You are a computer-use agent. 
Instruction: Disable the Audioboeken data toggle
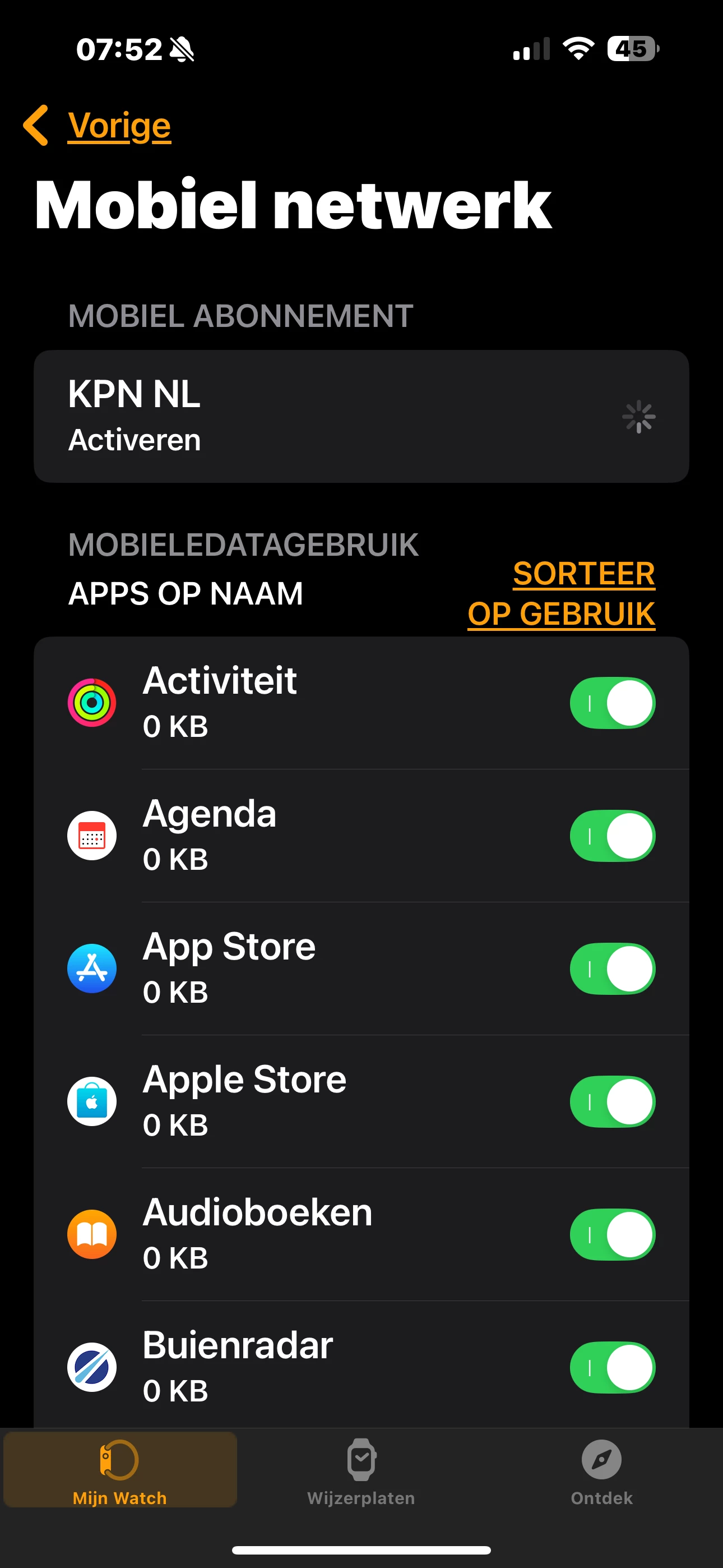click(611, 1234)
